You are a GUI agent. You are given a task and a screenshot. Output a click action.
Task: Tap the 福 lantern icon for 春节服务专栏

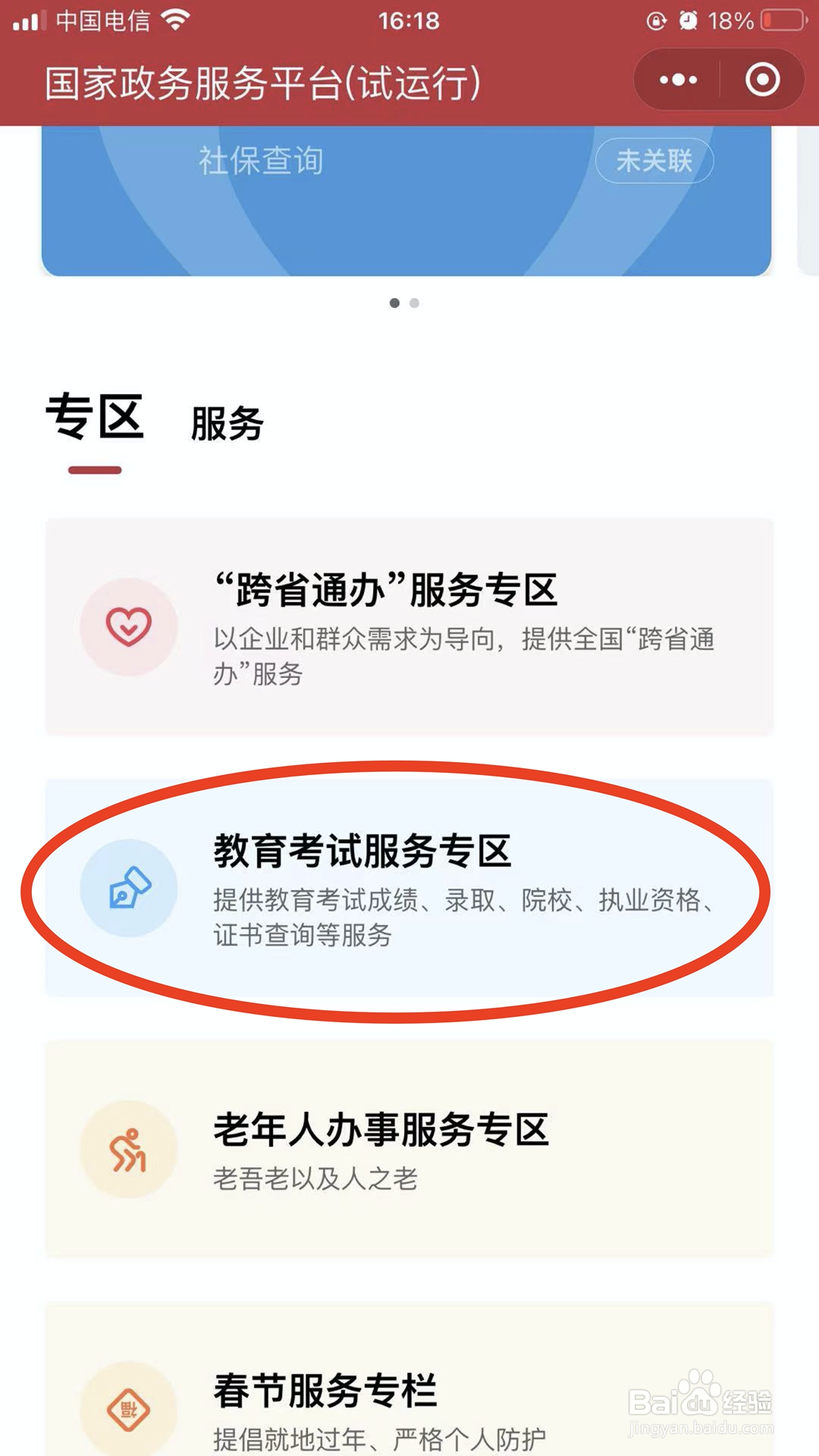coord(129,1409)
